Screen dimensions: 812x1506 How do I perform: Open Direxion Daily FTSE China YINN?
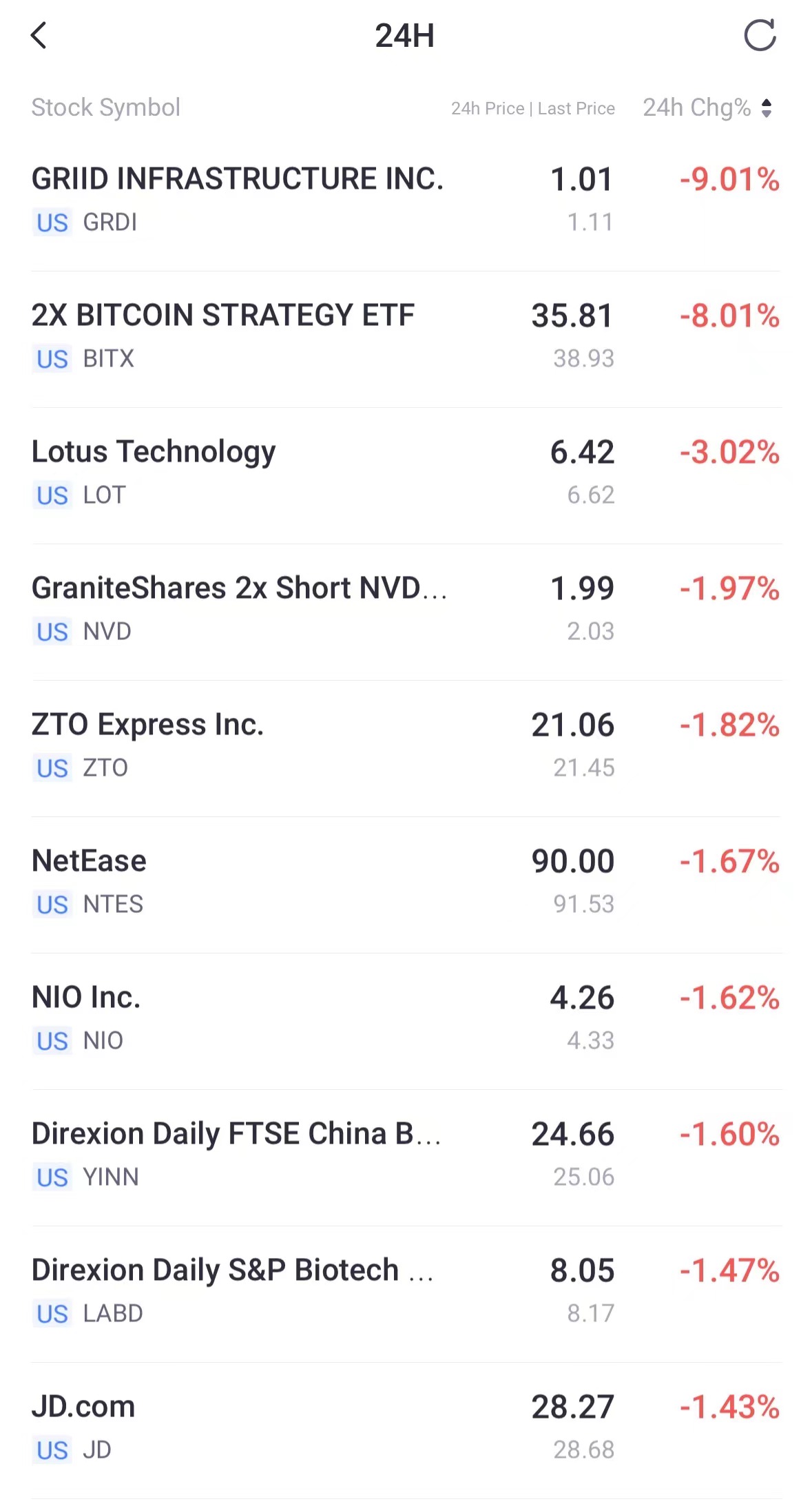(236, 1155)
